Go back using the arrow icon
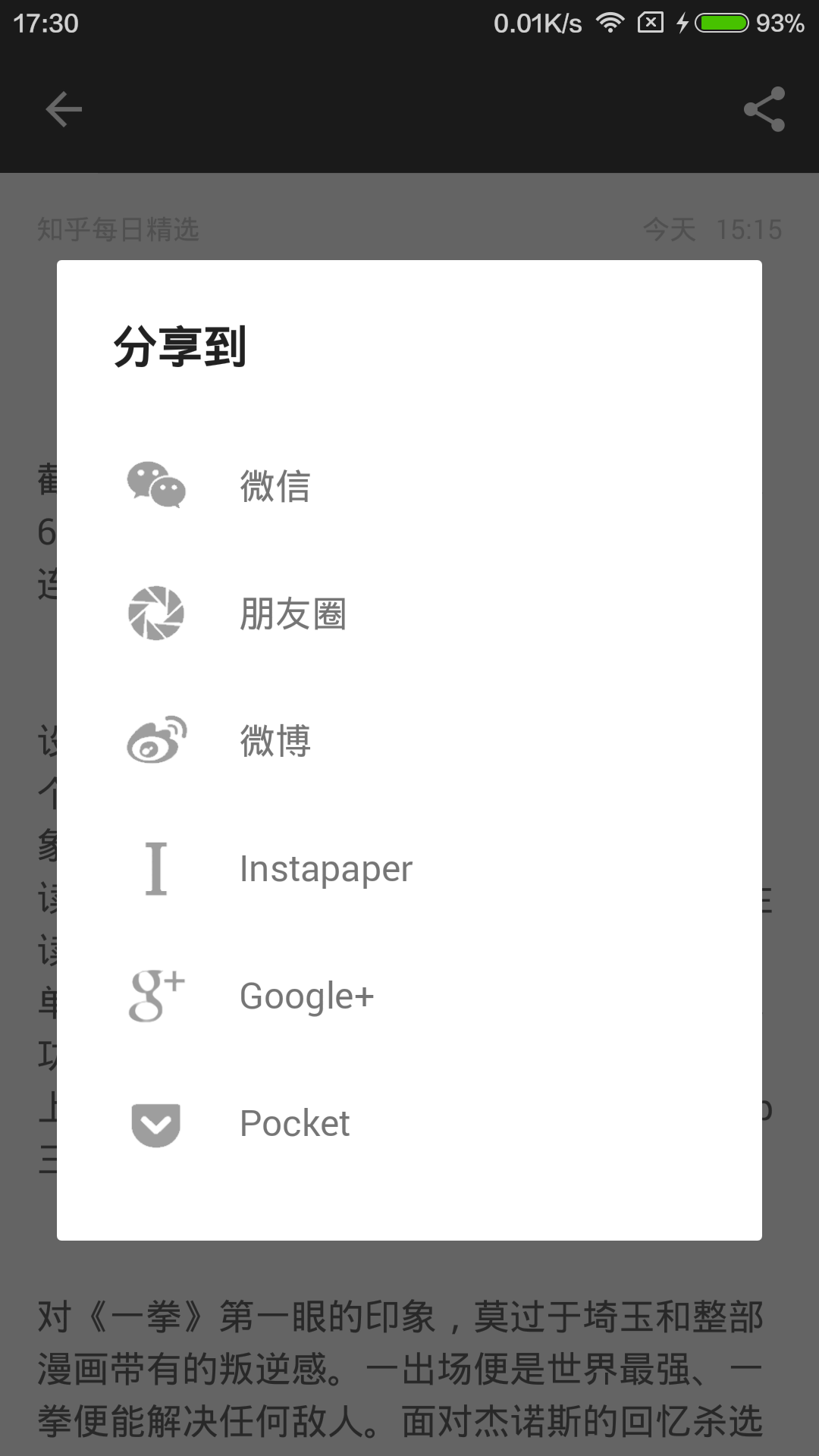The height and width of the screenshot is (1456, 819). point(64,109)
